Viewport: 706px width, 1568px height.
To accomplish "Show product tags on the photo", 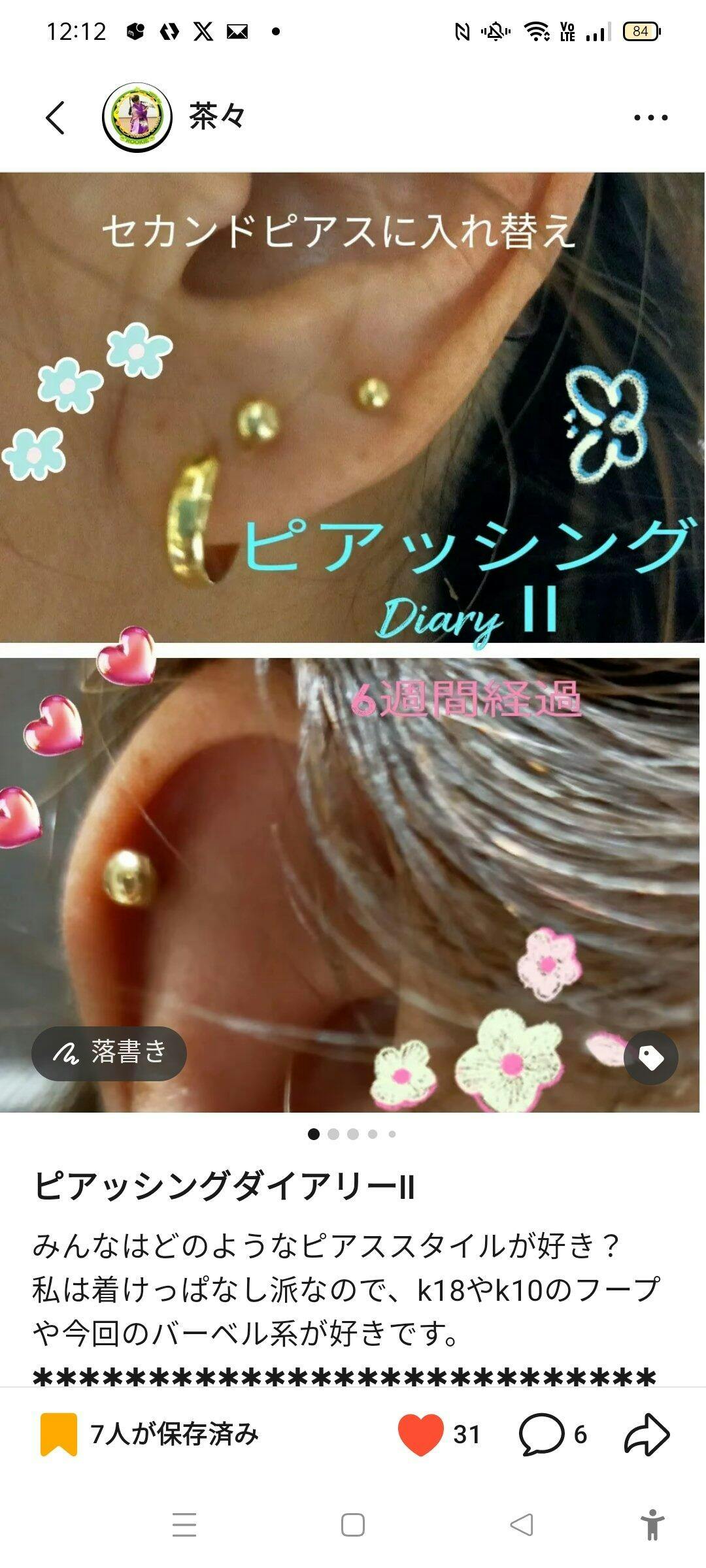I will tap(650, 1057).
